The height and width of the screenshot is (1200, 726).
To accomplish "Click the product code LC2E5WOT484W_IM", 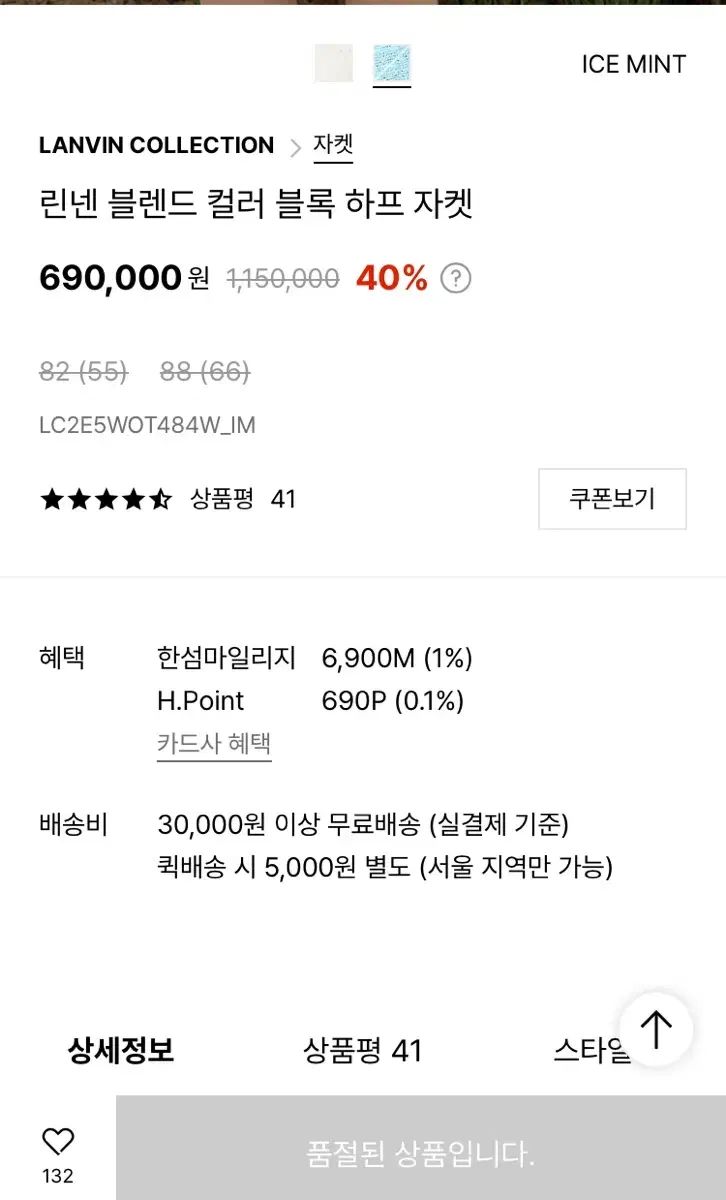I will coord(147,425).
